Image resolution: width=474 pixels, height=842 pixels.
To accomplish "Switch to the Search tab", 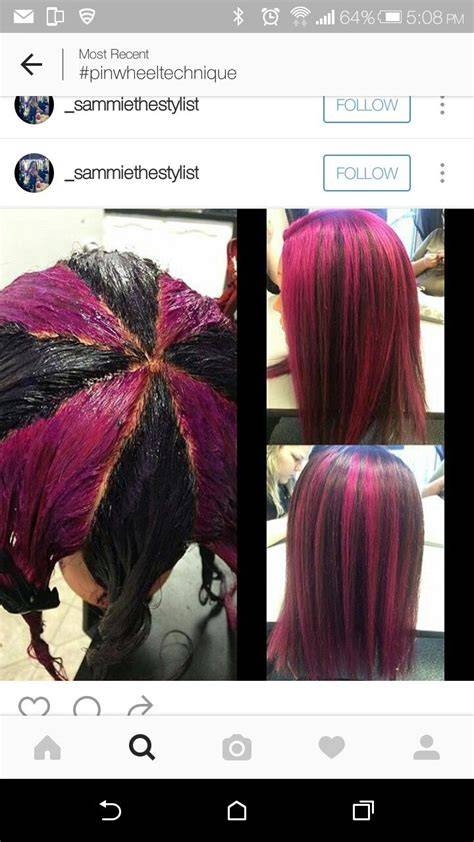I will pos(142,747).
